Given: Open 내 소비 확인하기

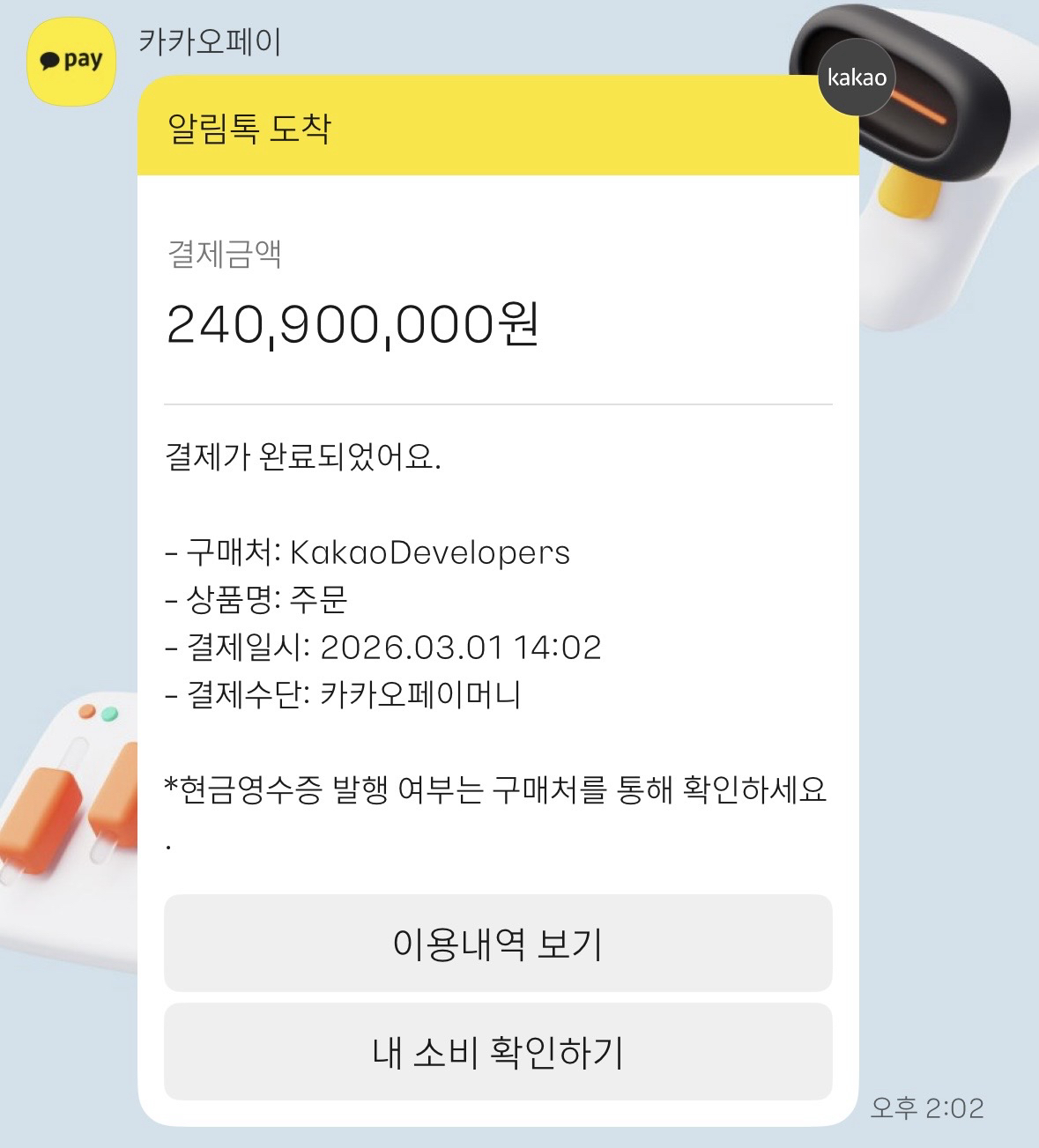Looking at the screenshot, I should tap(498, 1052).
